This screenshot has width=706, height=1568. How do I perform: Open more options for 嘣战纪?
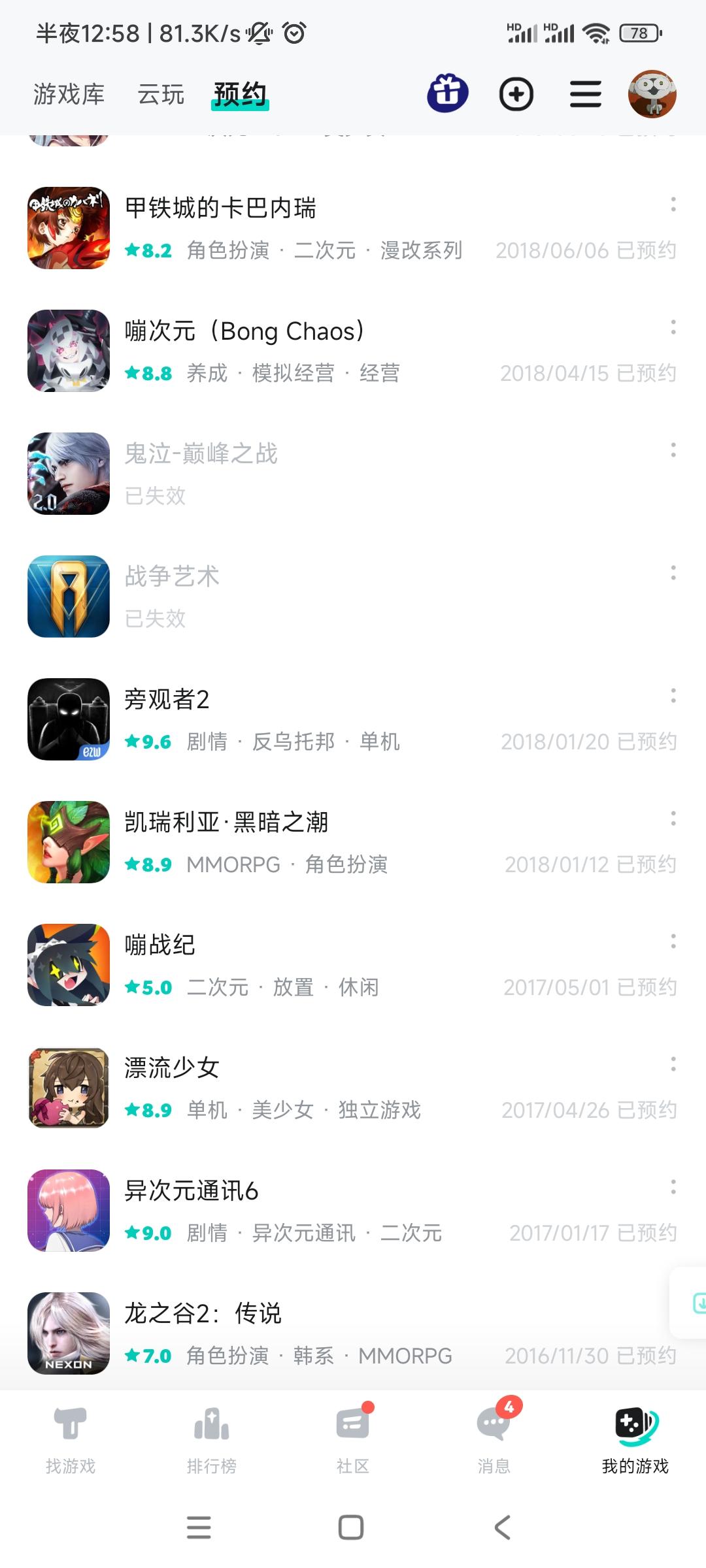coord(673,942)
